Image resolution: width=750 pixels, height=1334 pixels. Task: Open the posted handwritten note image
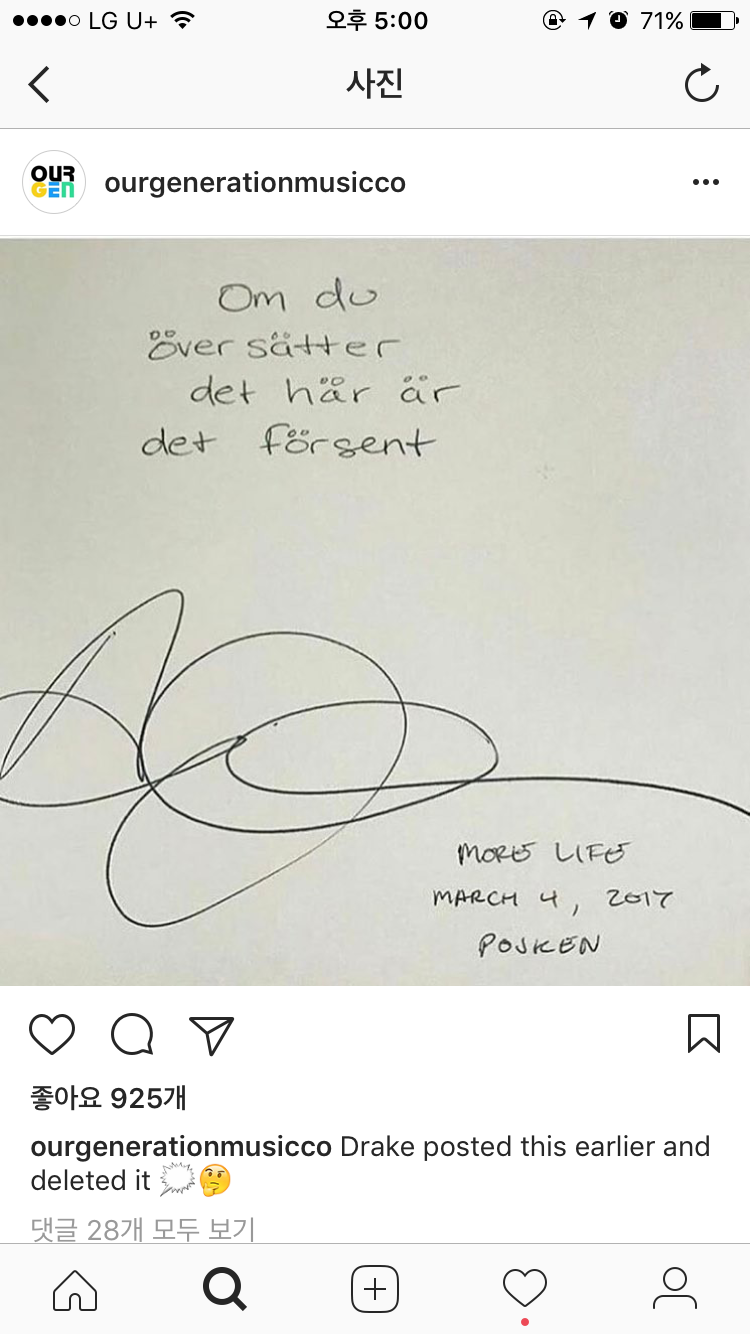375,612
